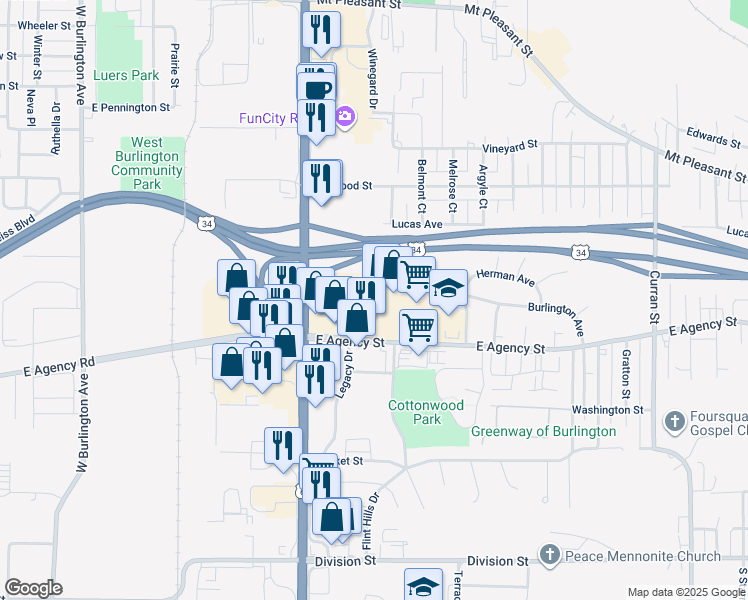Image resolution: width=748 pixels, height=600 pixels.
Task: Open the FunCity camera pin
Action: 345,118
